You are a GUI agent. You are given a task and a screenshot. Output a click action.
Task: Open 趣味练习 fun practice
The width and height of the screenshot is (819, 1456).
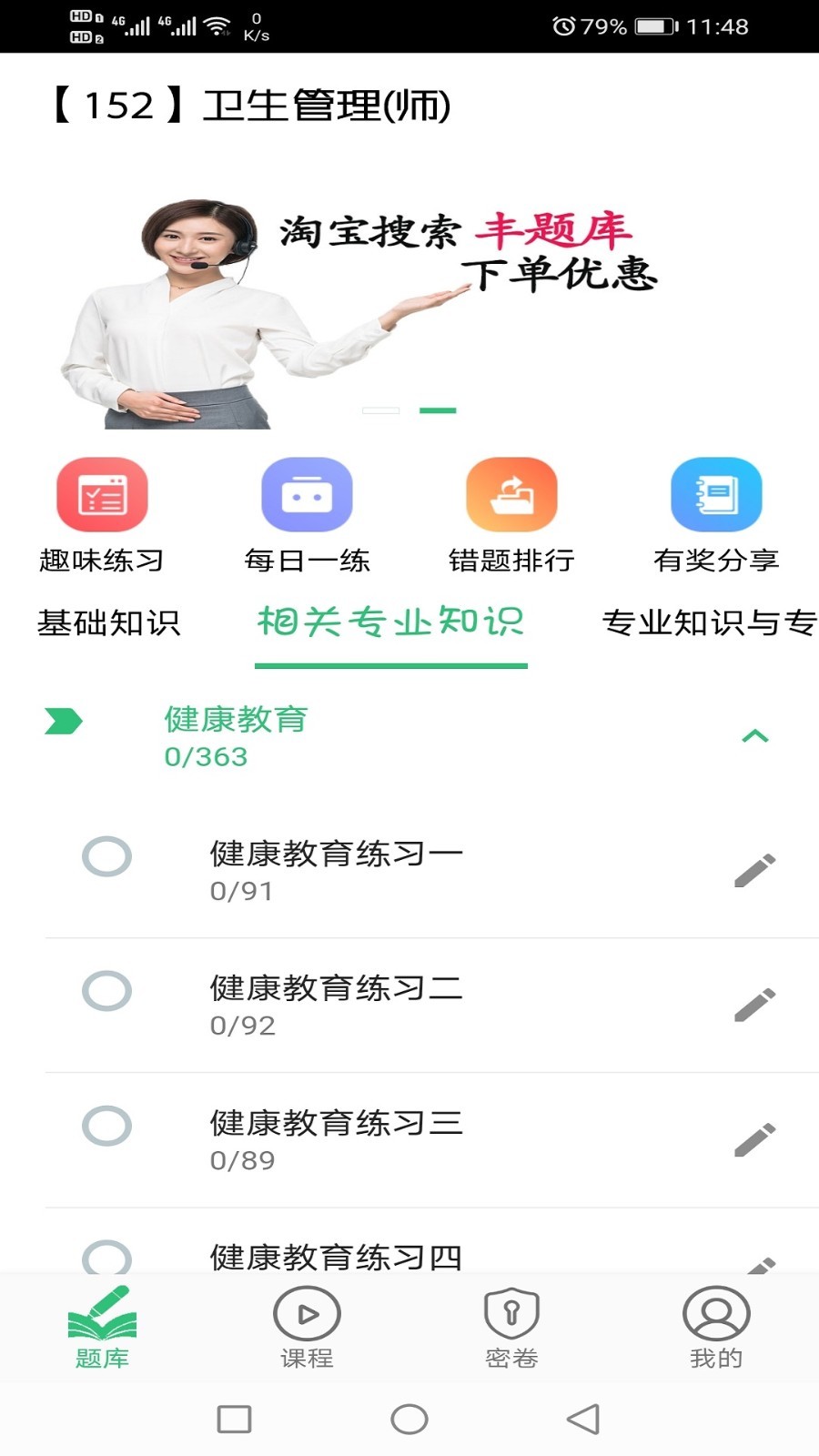coord(102,515)
